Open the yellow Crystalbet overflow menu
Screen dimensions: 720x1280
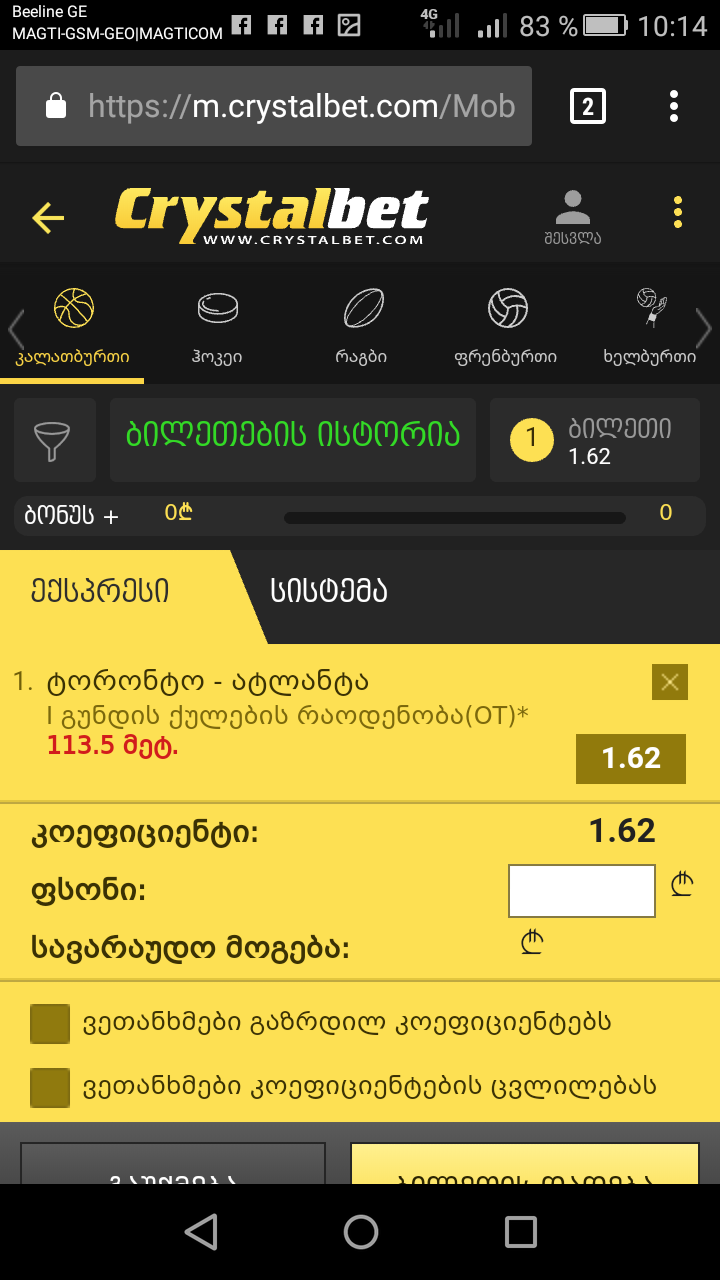(678, 212)
